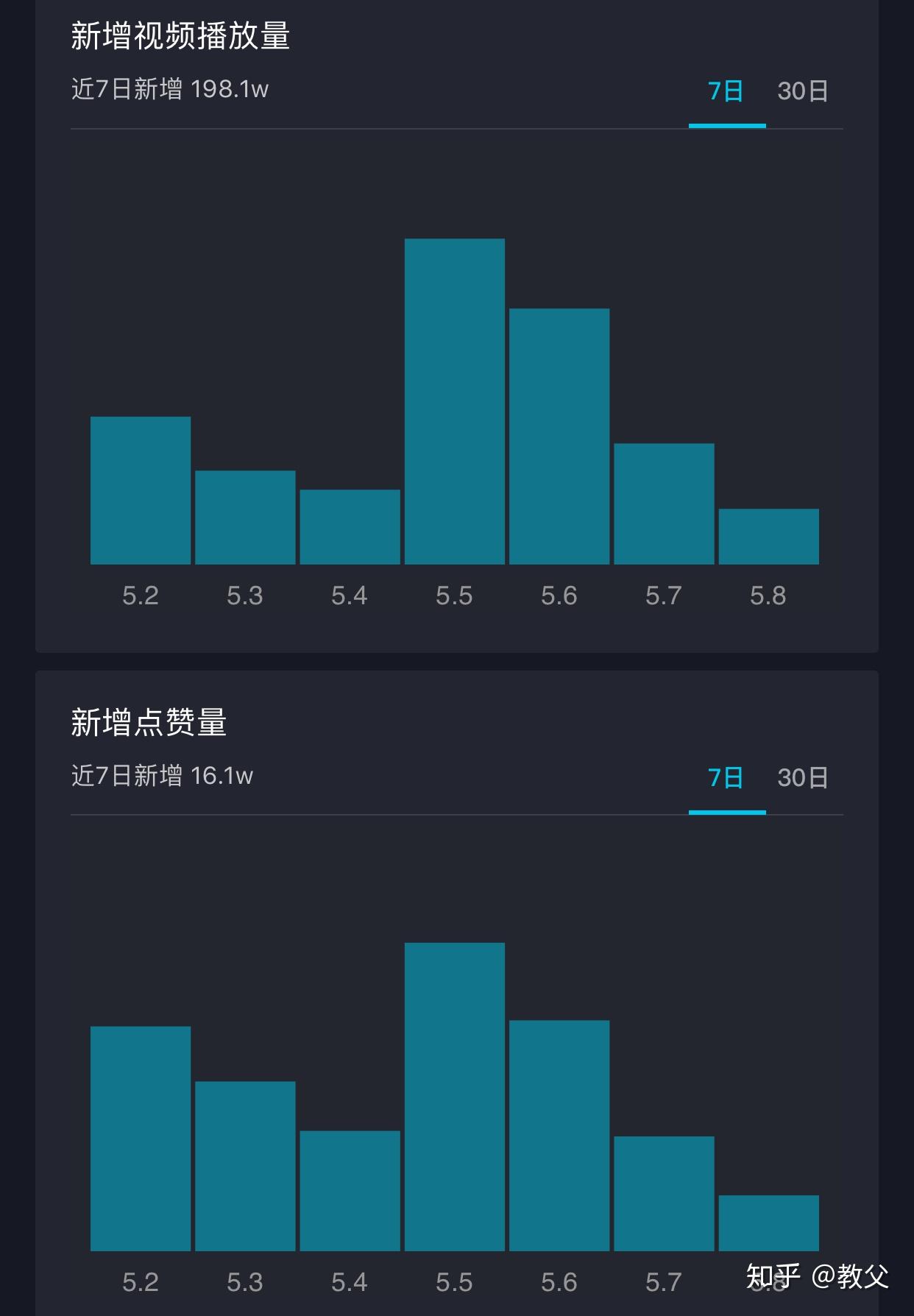Image resolution: width=914 pixels, height=1316 pixels.
Task: Click the cyan underline indicator below 7日
Action: tap(726, 127)
